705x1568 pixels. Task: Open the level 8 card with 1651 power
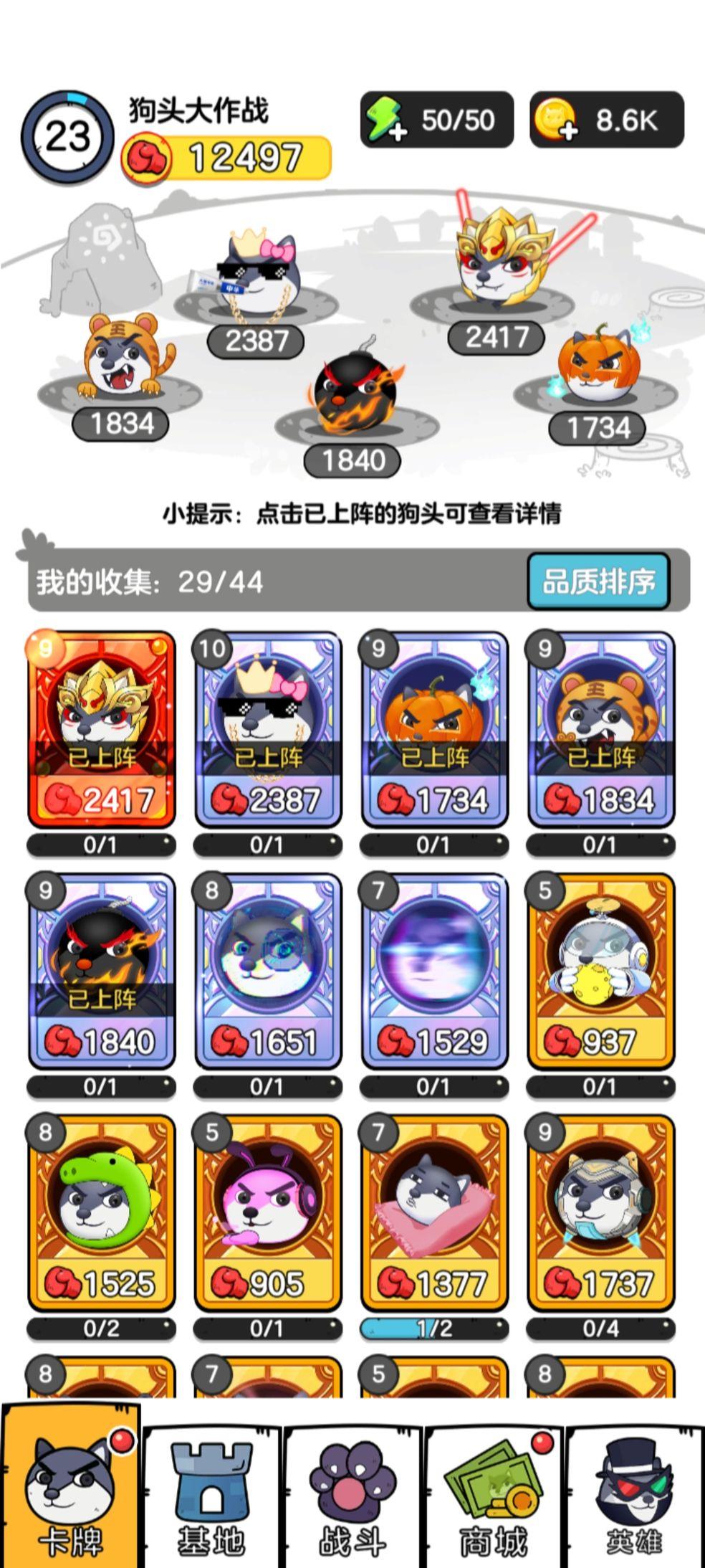click(267, 971)
